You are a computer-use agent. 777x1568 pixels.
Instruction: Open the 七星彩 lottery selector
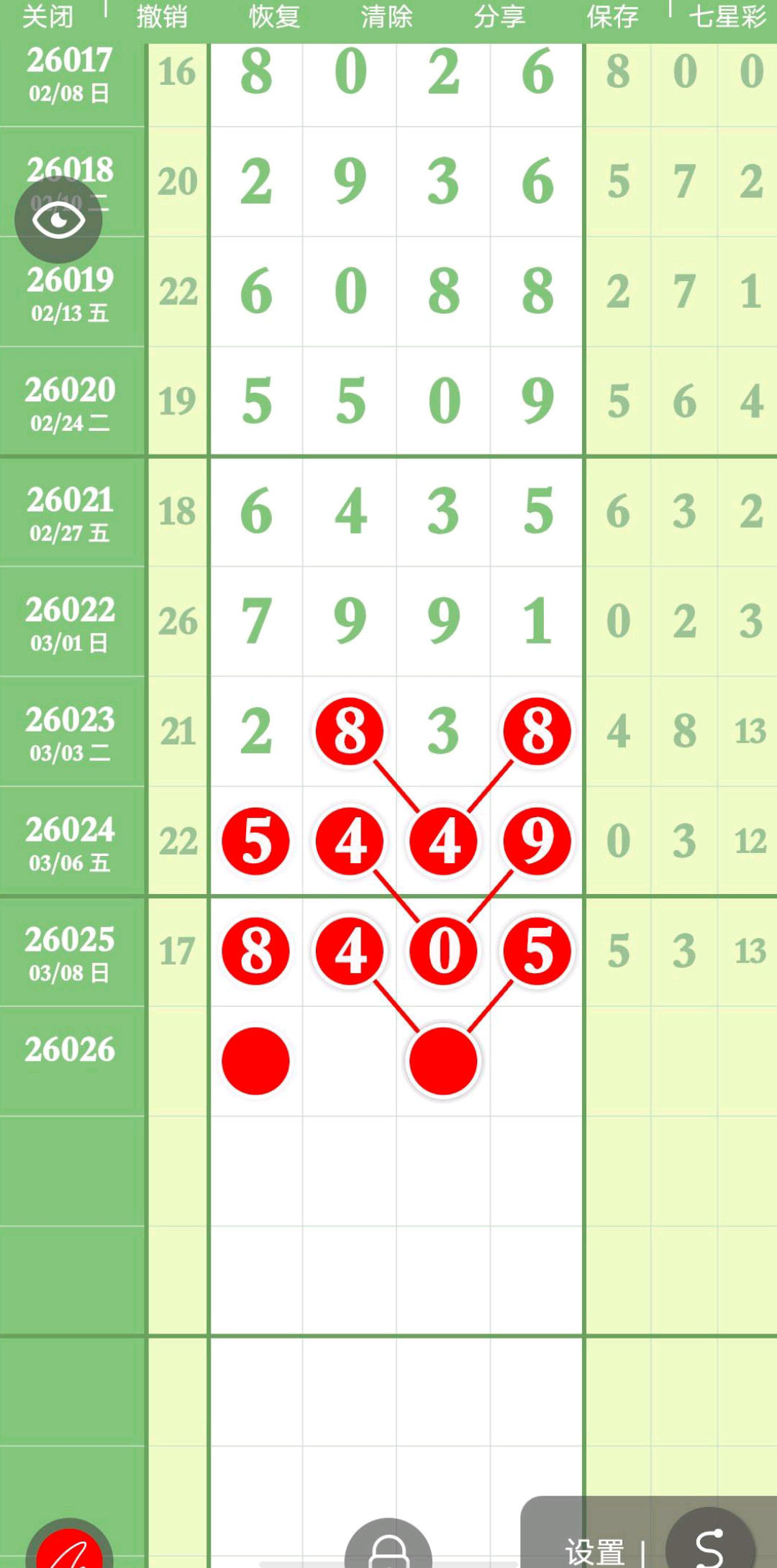tap(727, 17)
